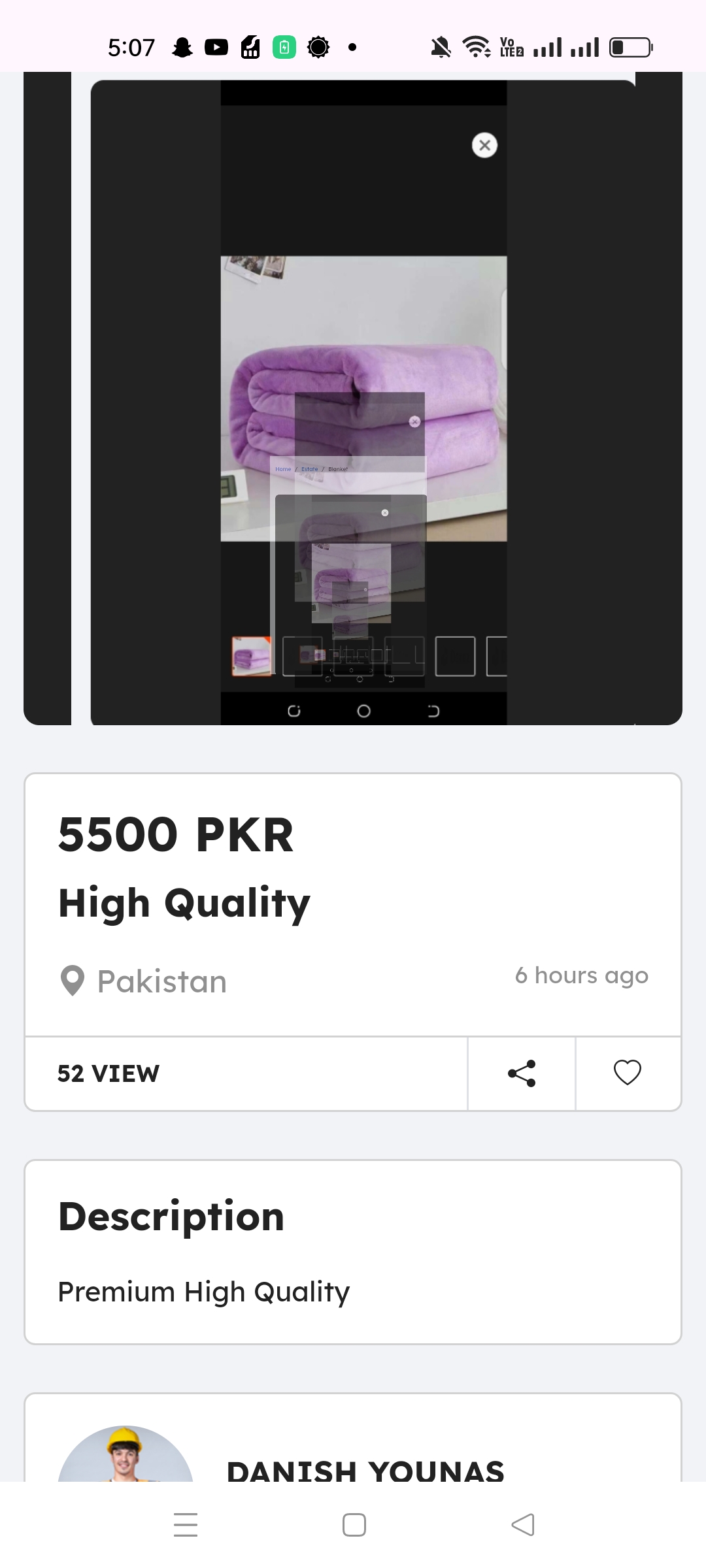The image size is (706, 1568).
Task: Open the blanket product image
Action: click(363, 399)
